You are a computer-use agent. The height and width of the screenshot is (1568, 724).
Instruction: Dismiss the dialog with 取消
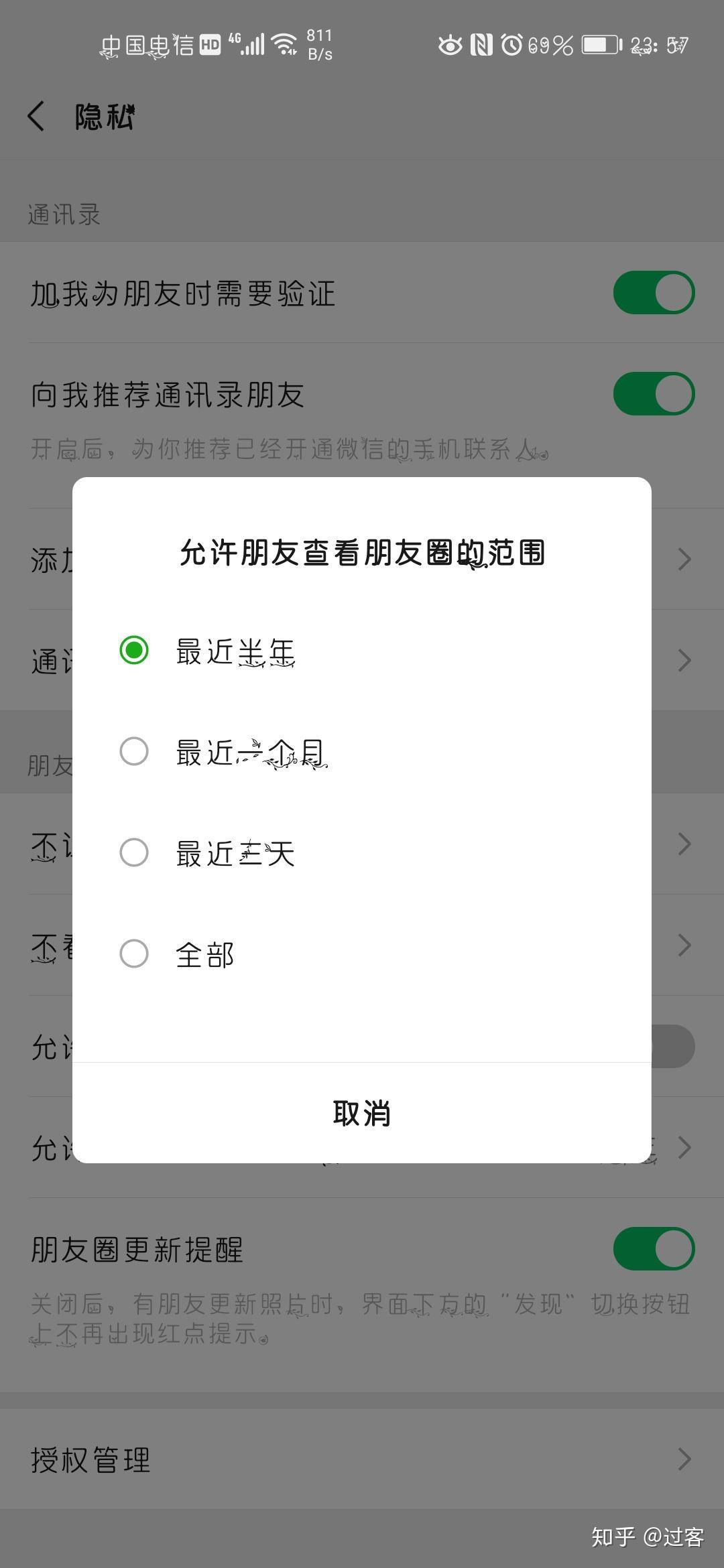(x=362, y=1113)
